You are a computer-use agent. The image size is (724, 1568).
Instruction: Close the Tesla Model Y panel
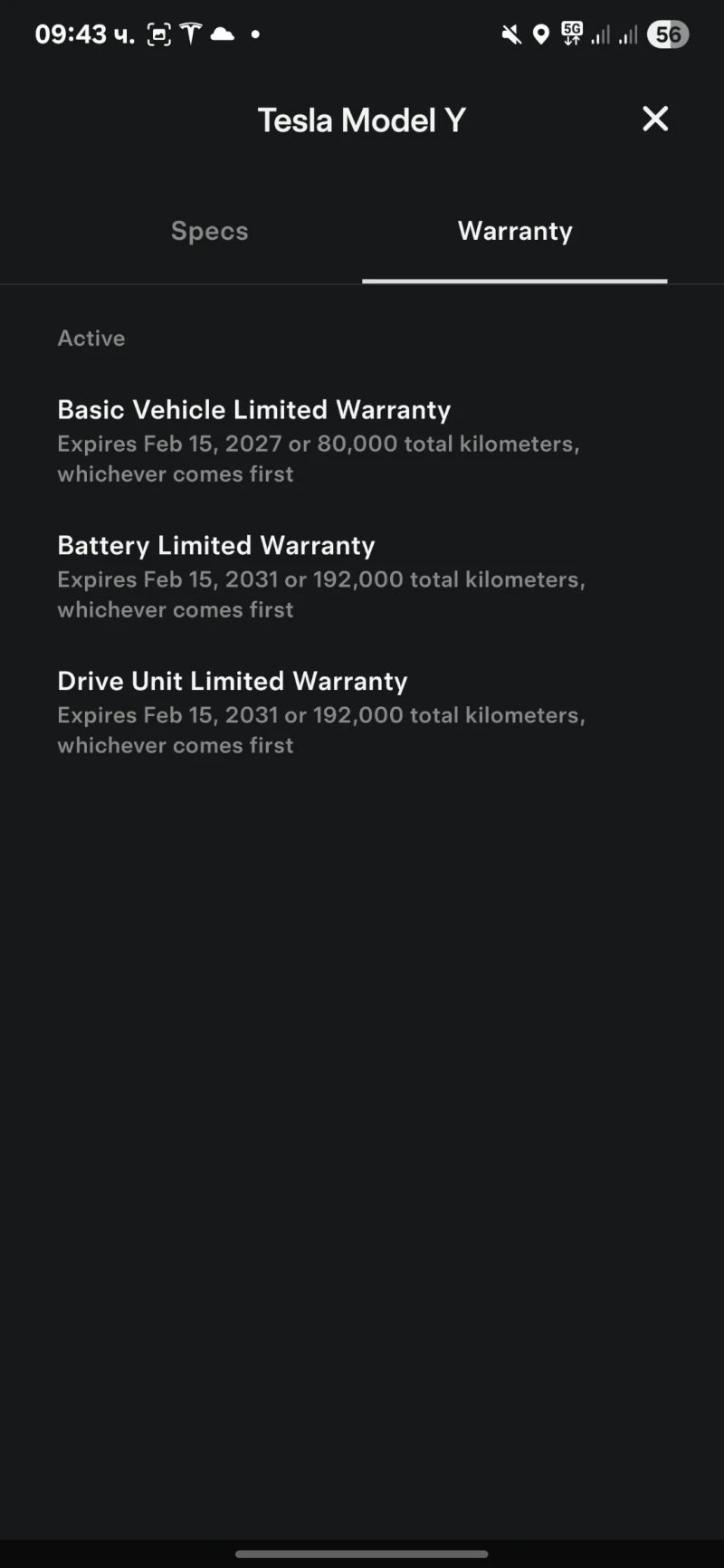pos(654,119)
